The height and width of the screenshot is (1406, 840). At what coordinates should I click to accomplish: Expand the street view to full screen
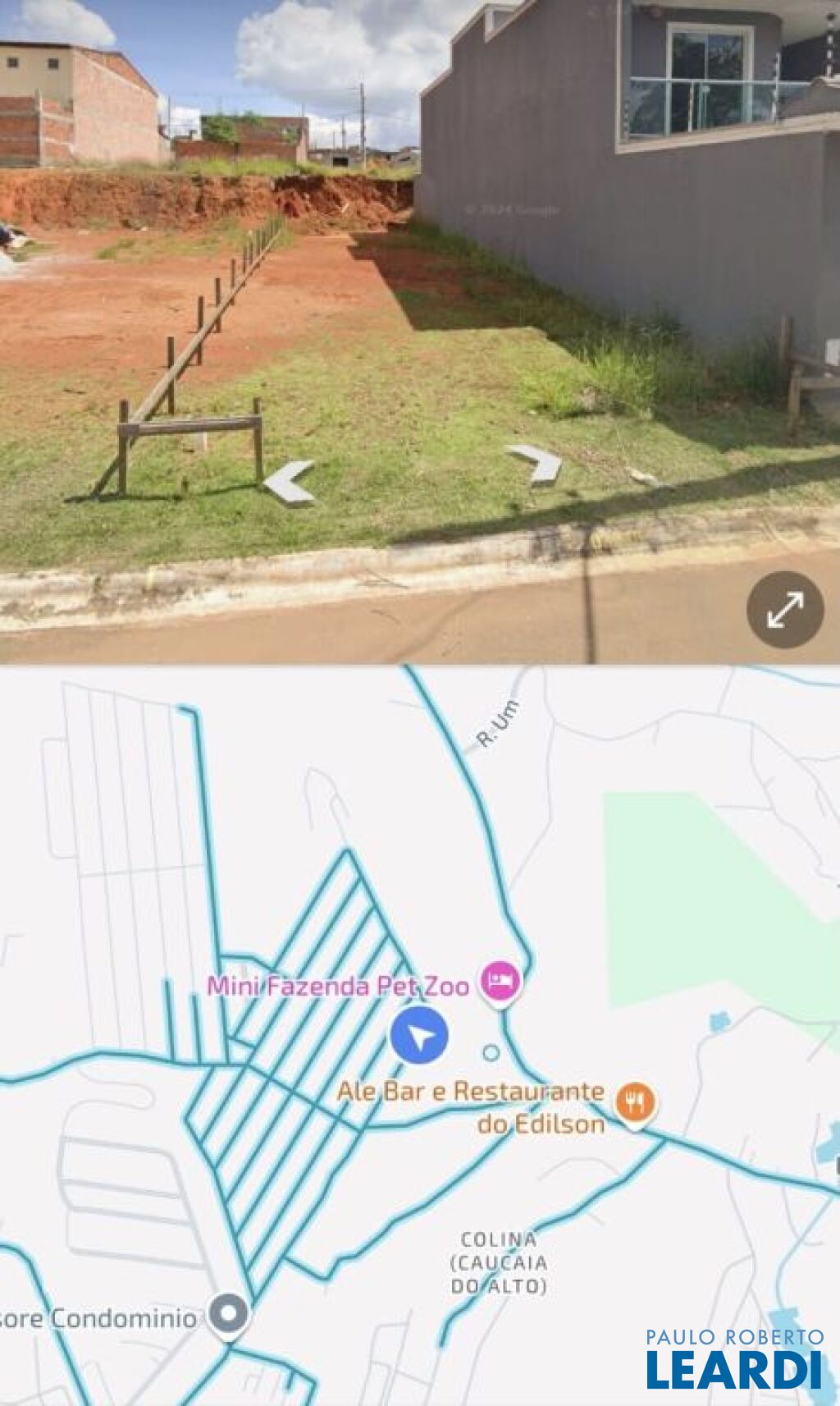pos(785,610)
